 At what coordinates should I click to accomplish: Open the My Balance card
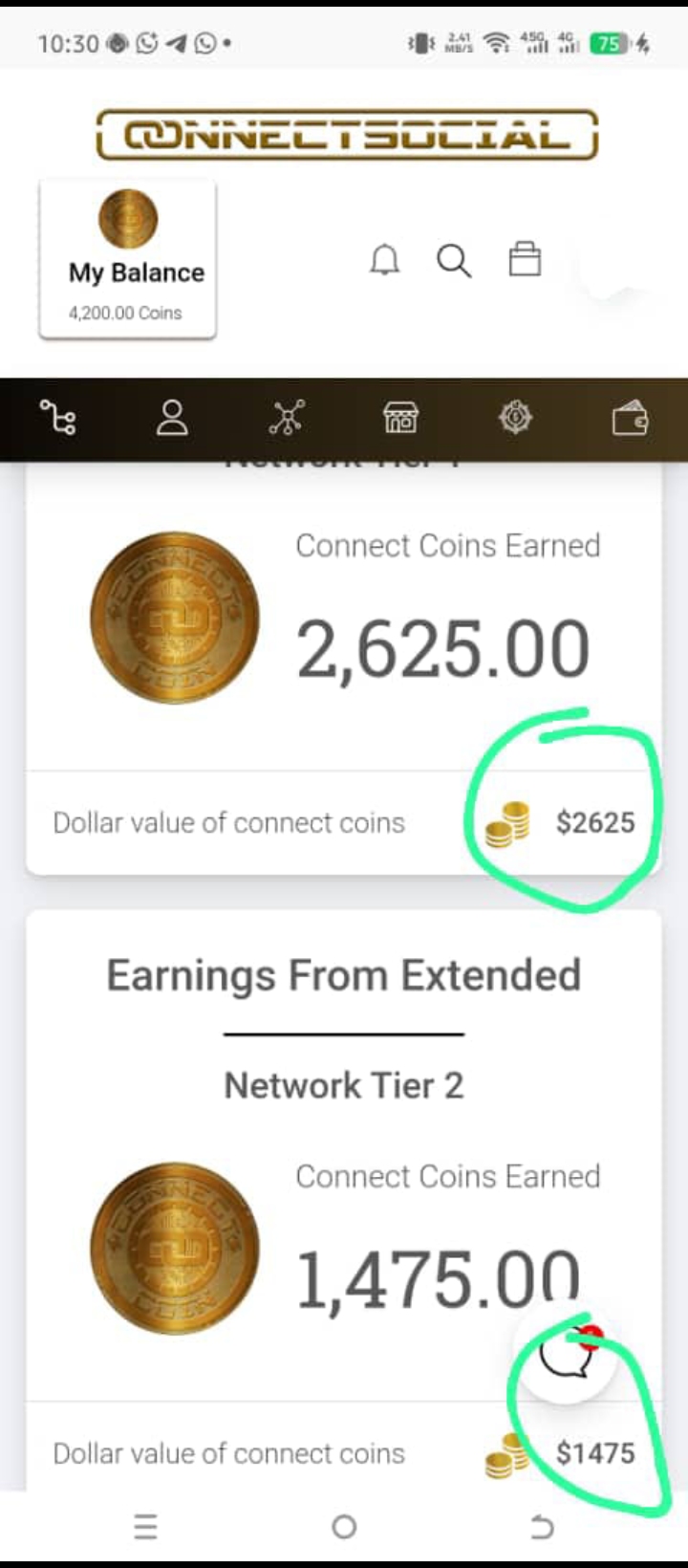point(127,259)
